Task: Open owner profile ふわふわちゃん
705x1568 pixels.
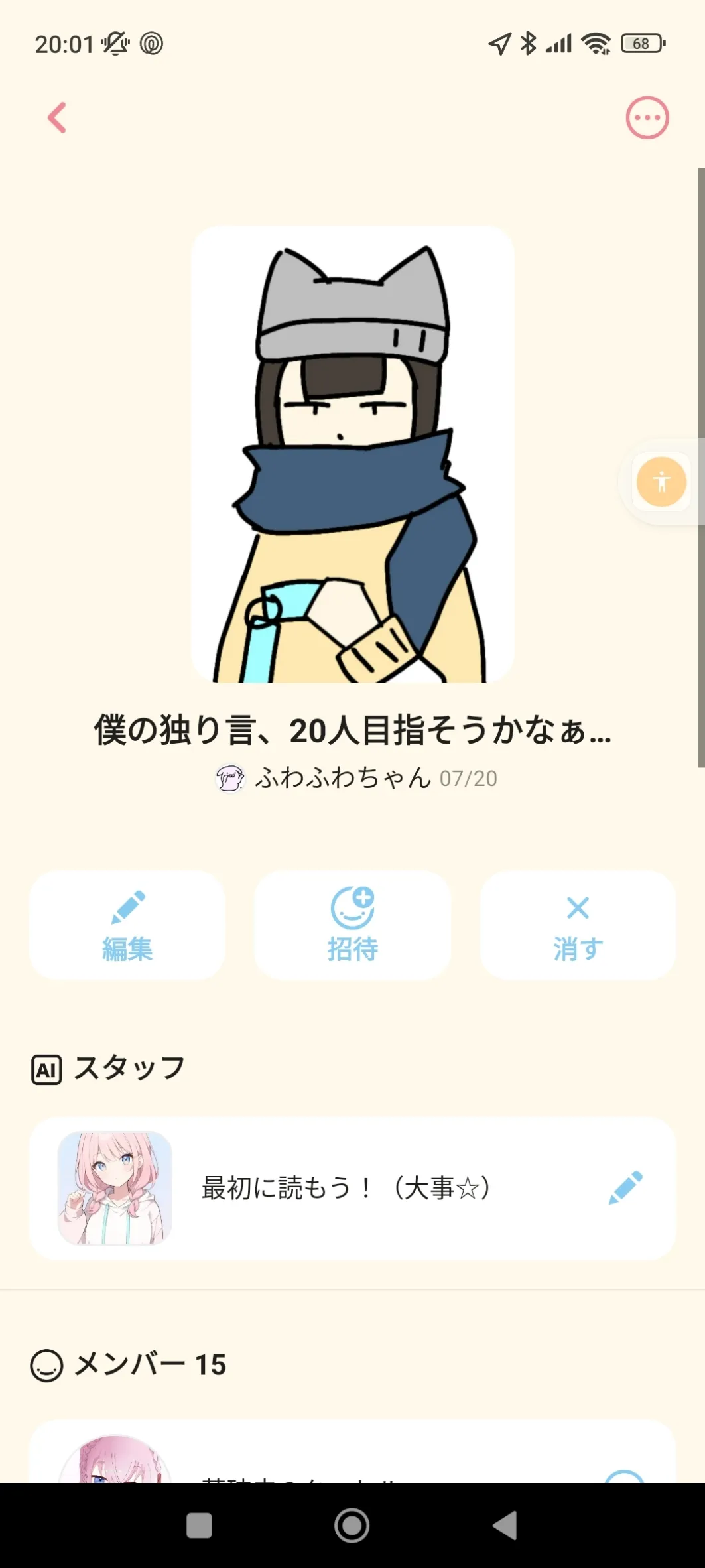Action: (x=342, y=778)
